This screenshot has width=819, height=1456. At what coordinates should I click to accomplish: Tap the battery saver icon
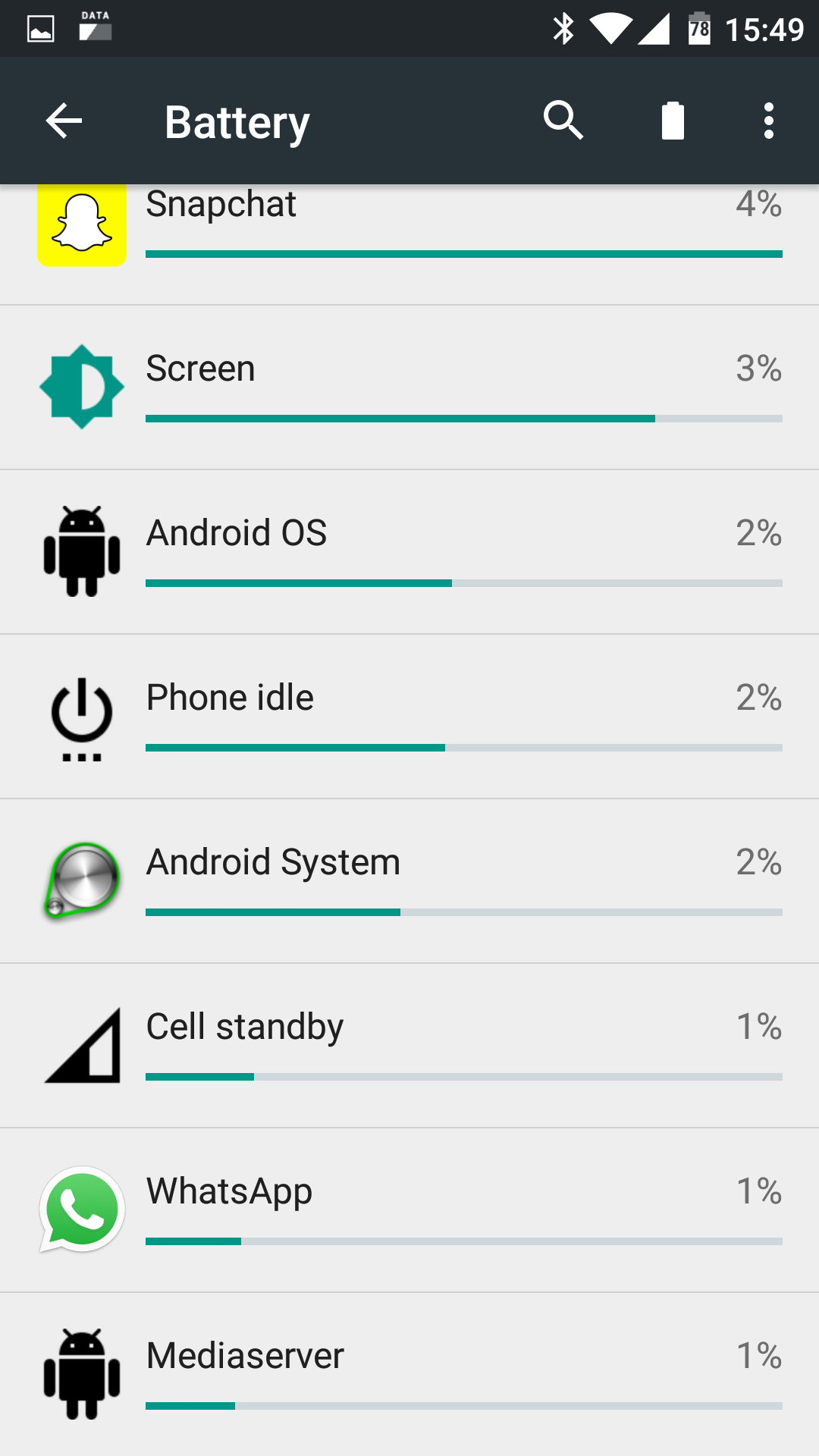pos(673,121)
